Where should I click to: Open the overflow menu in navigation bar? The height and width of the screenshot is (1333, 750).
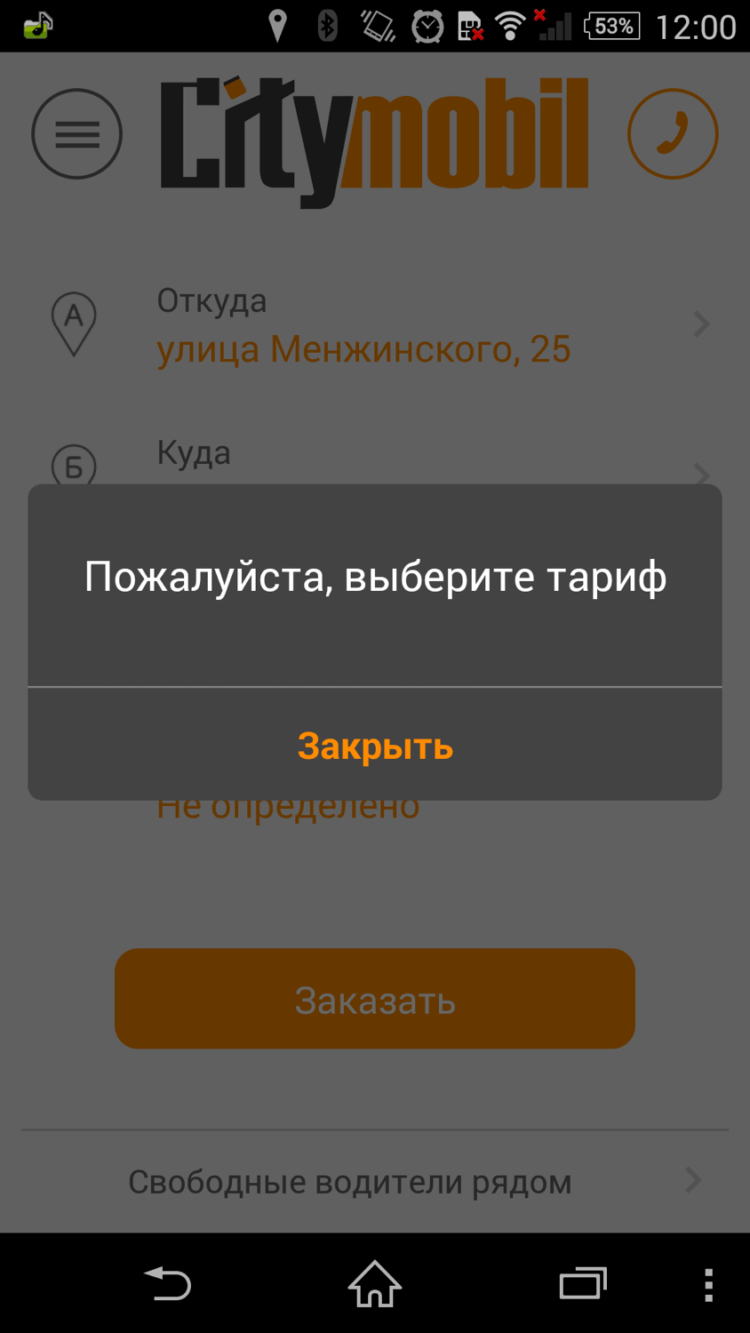click(709, 1285)
